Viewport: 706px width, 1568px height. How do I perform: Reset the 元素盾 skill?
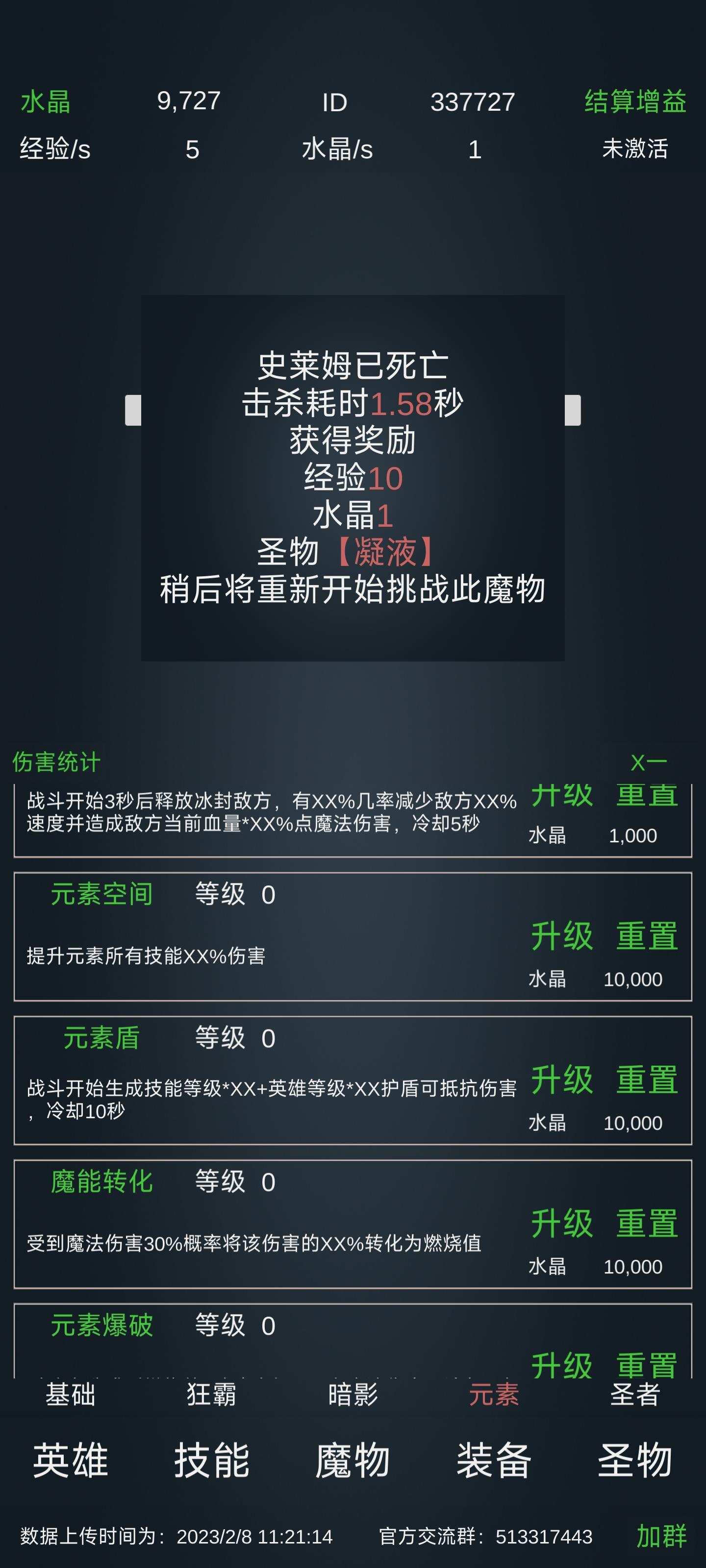tap(647, 1079)
